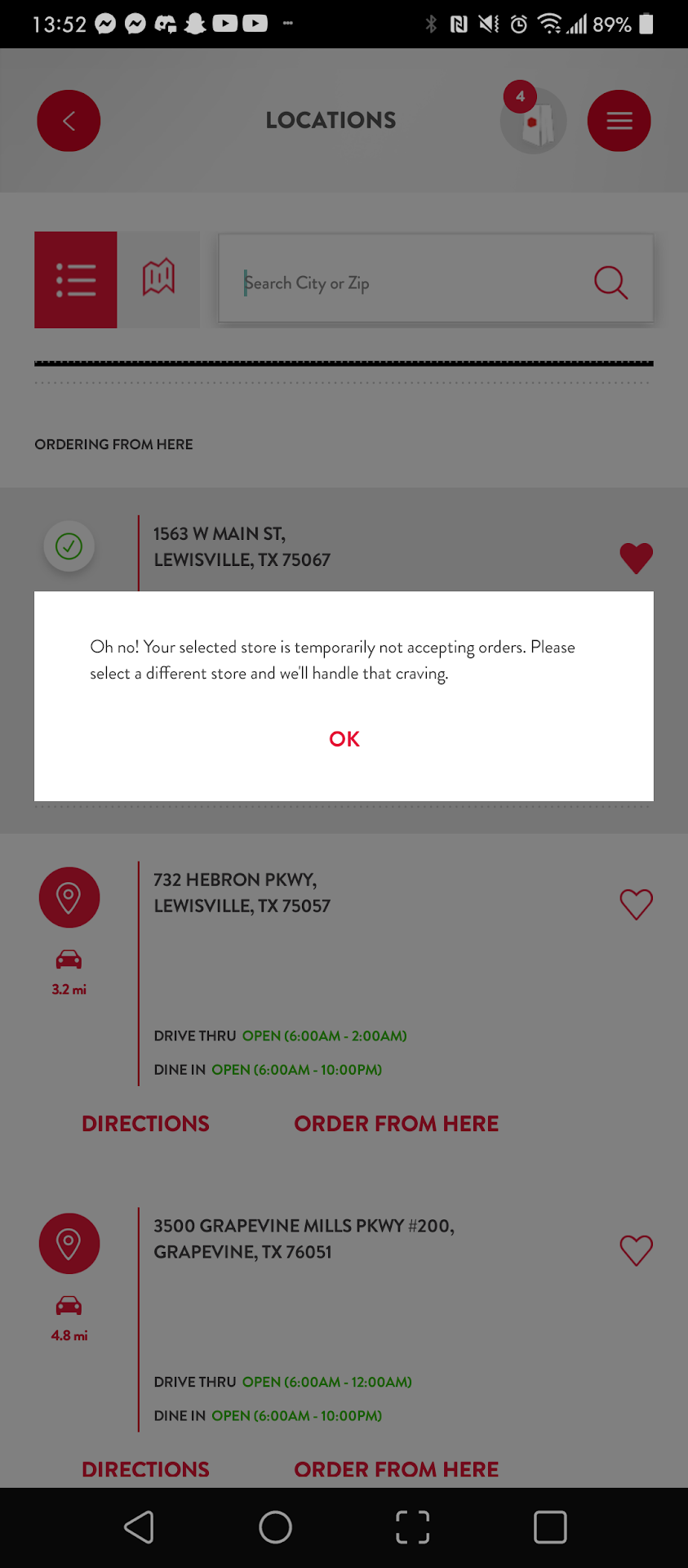The height and width of the screenshot is (1568, 688).
Task: Go back using the red arrow button
Action: point(69,121)
